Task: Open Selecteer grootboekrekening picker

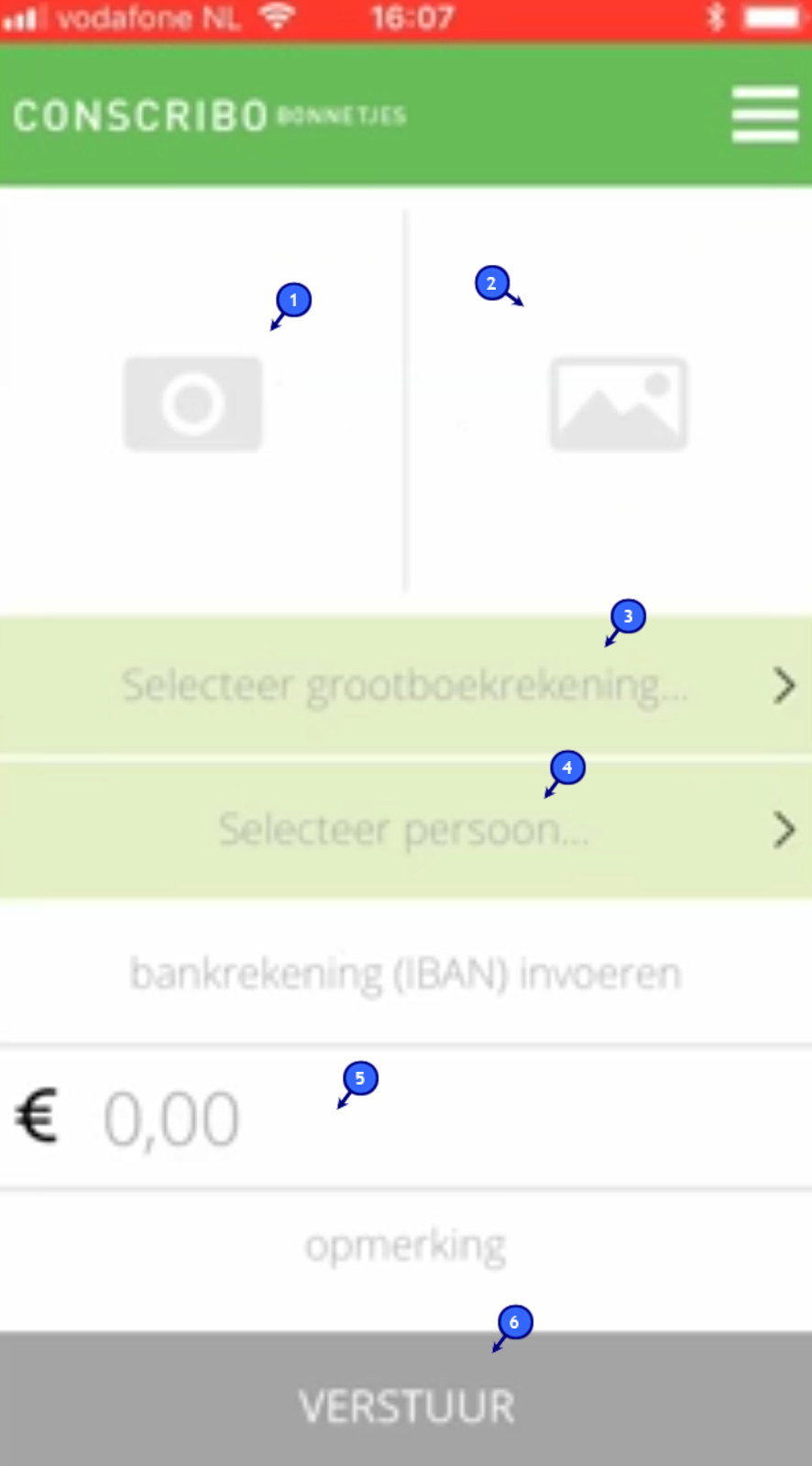Action: (x=405, y=686)
